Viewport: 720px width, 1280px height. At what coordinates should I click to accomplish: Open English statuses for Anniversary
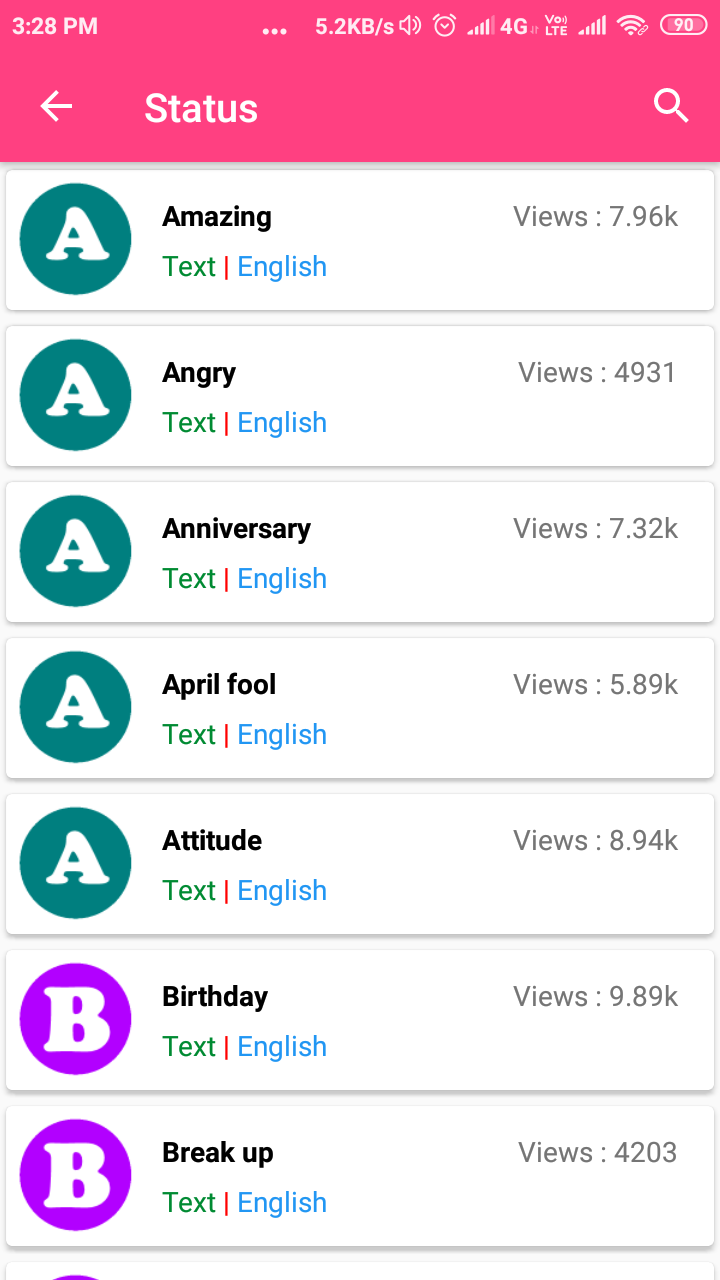282,578
